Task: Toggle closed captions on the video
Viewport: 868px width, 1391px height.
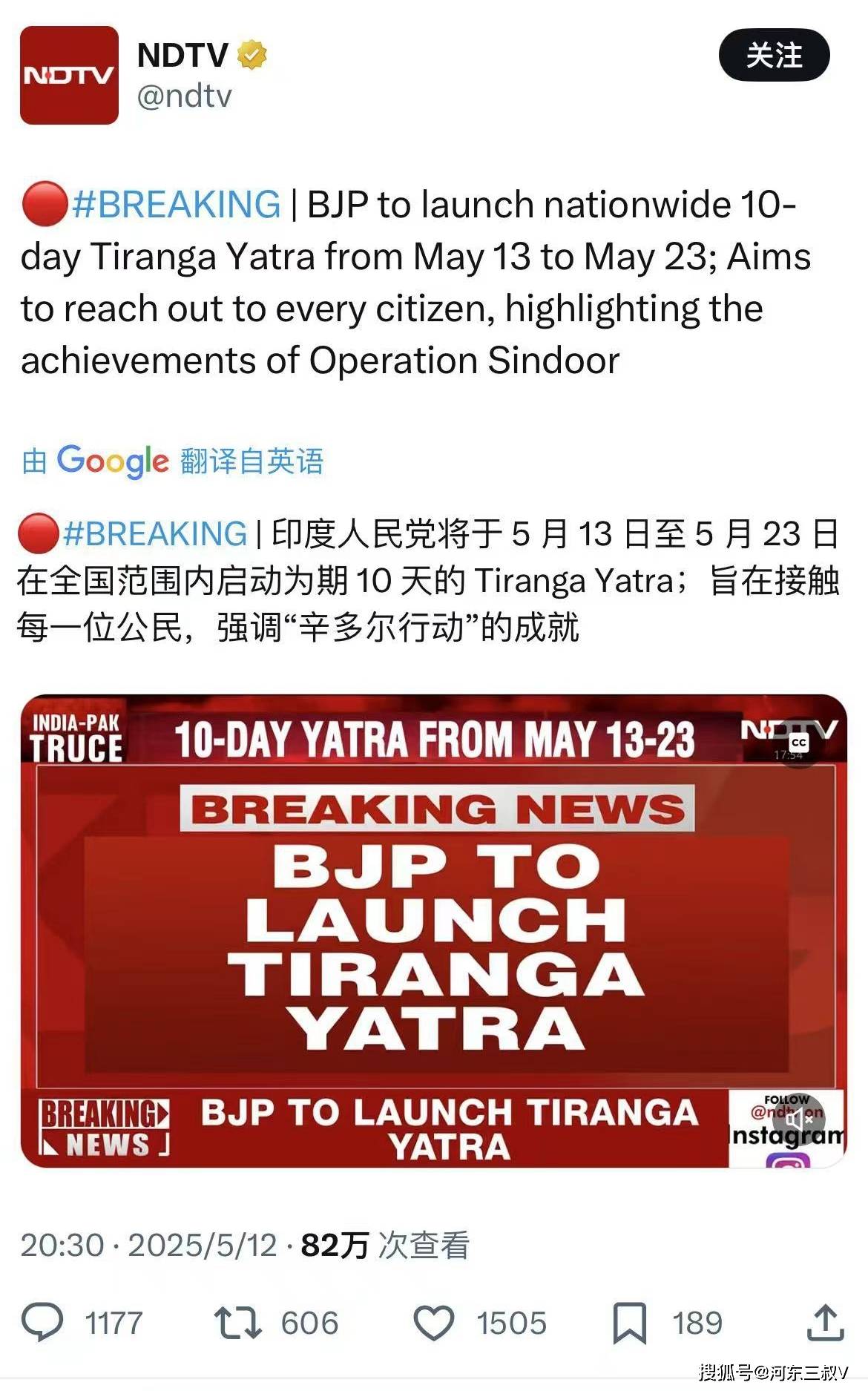Action: coord(798,742)
